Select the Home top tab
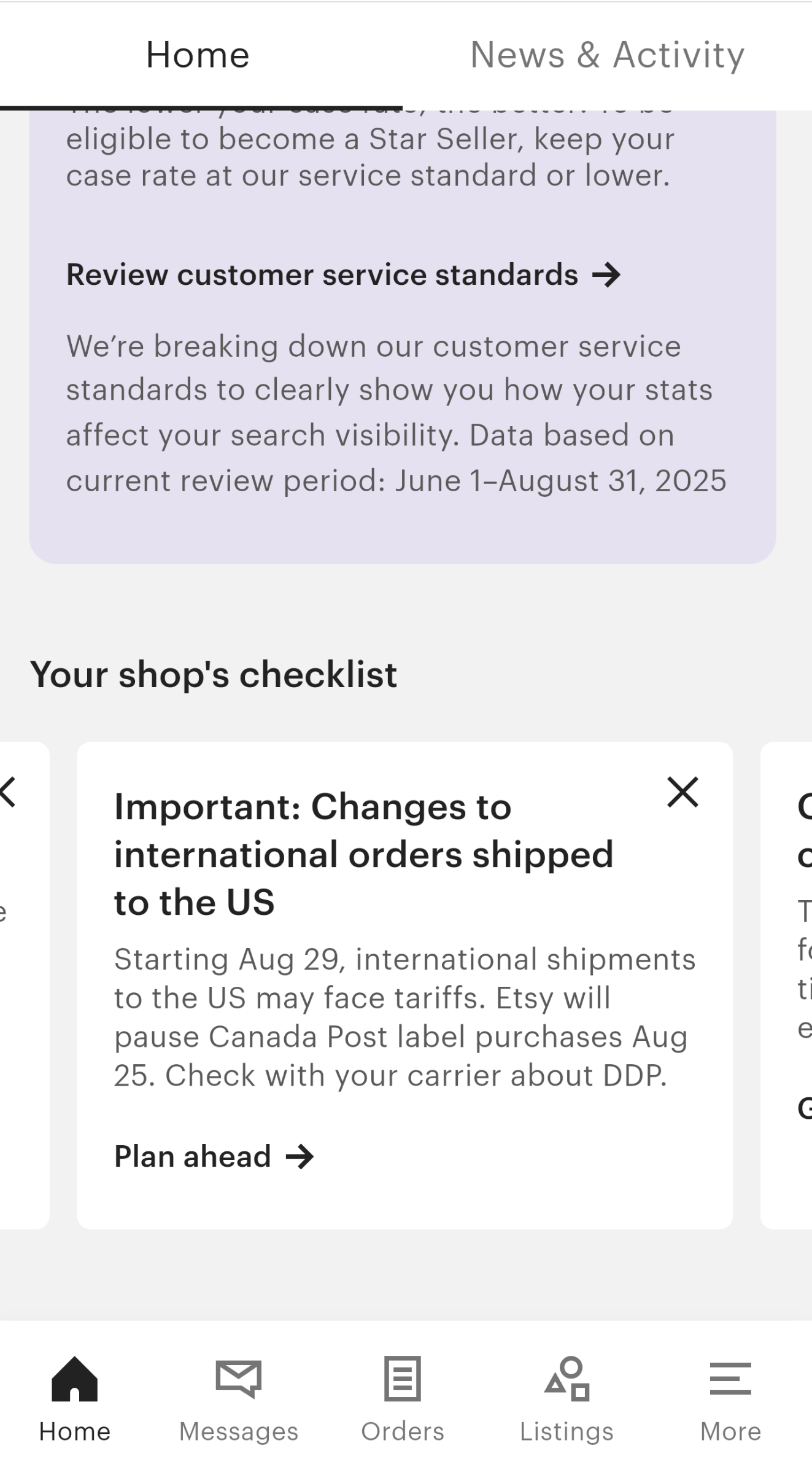Screen dimensions: 812x1459 (198, 55)
